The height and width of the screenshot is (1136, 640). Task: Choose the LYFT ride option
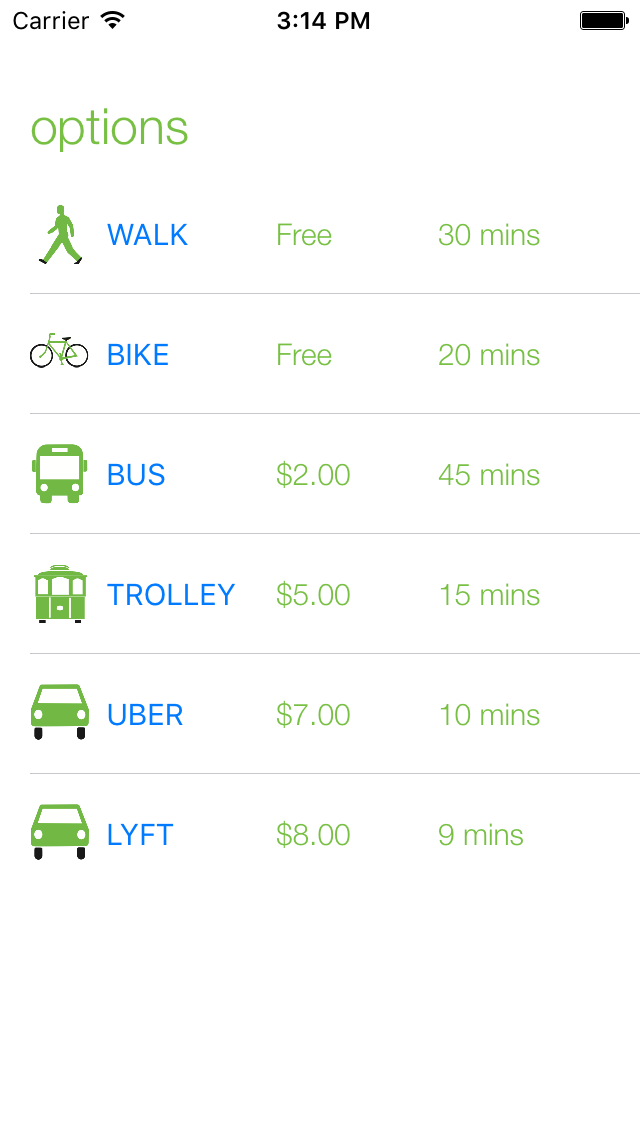pyautogui.click(x=140, y=835)
